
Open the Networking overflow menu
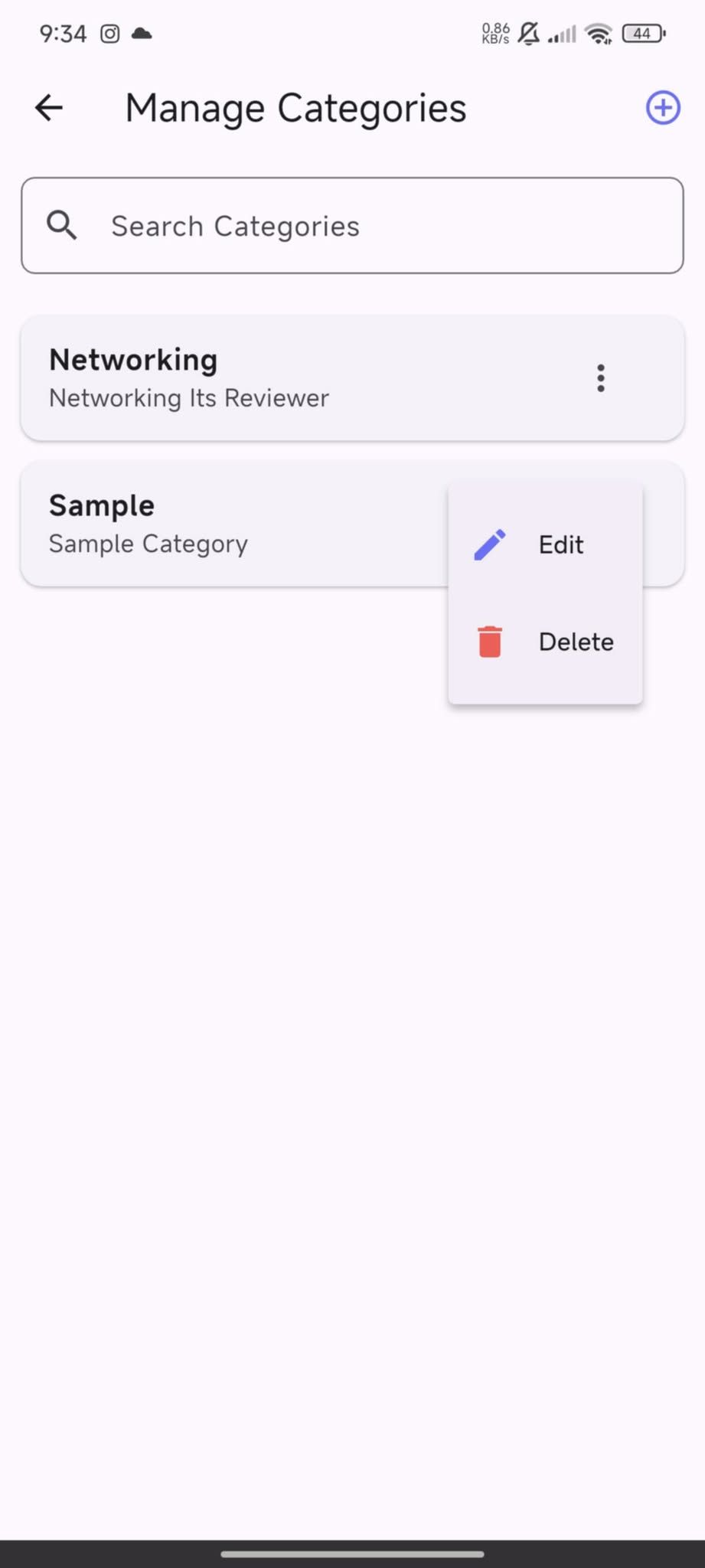pyautogui.click(x=601, y=378)
